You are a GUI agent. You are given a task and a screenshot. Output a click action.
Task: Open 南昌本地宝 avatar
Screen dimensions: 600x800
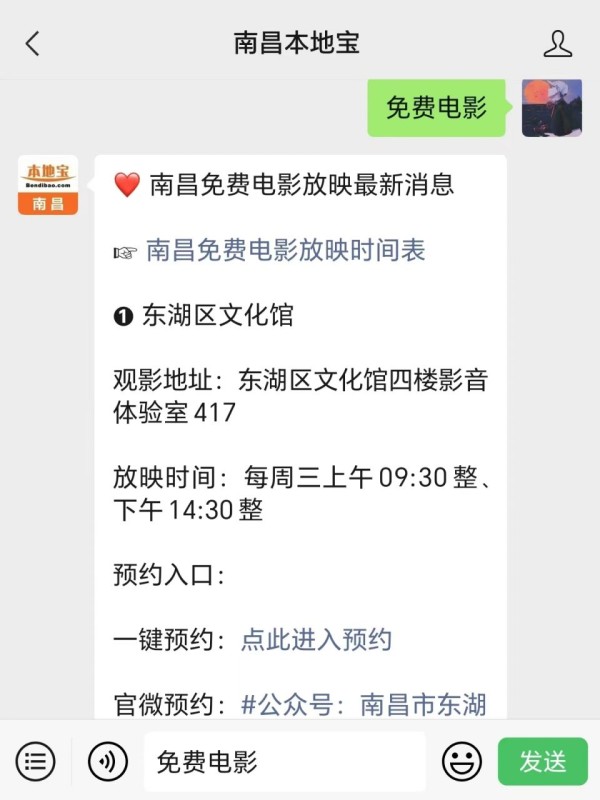pyautogui.click(x=48, y=185)
